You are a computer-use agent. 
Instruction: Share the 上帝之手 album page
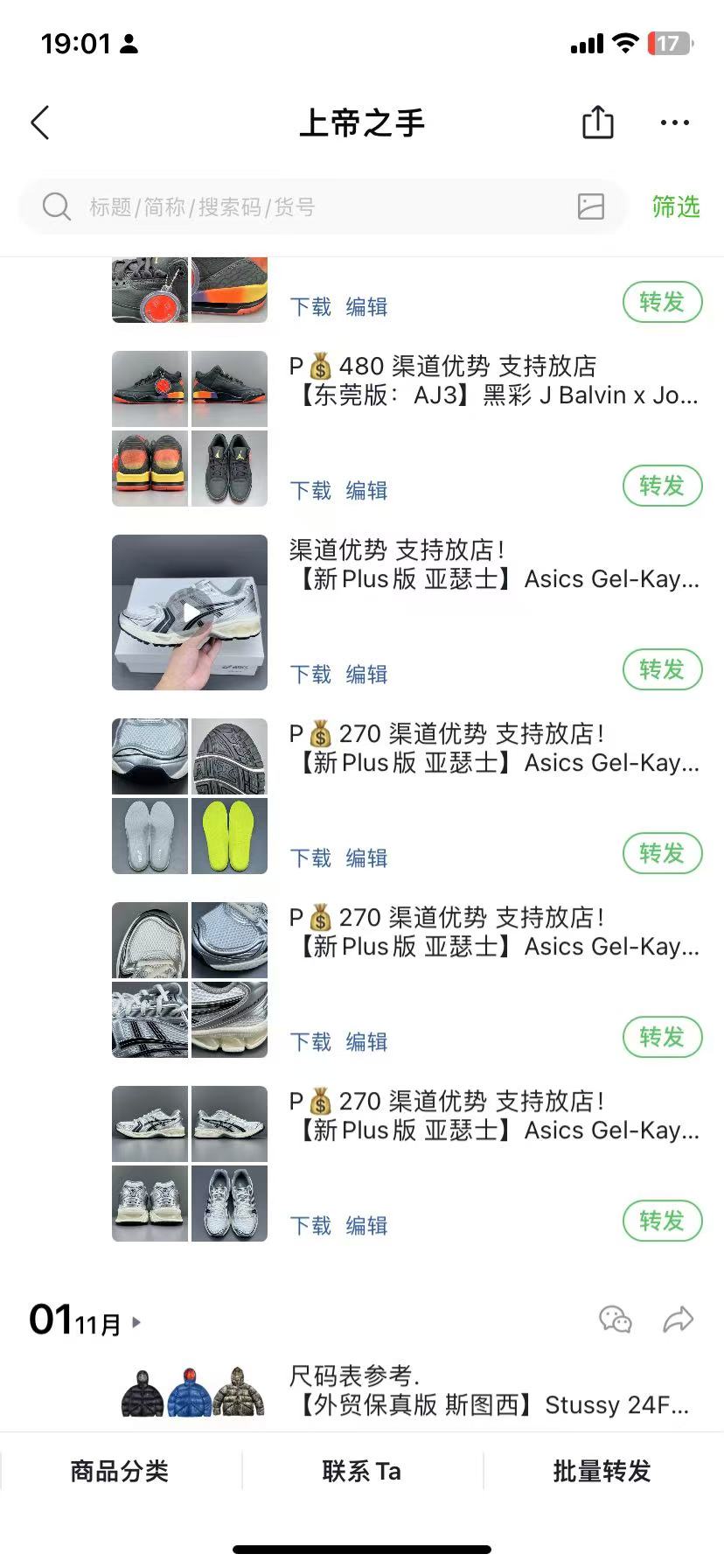(x=598, y=122)
